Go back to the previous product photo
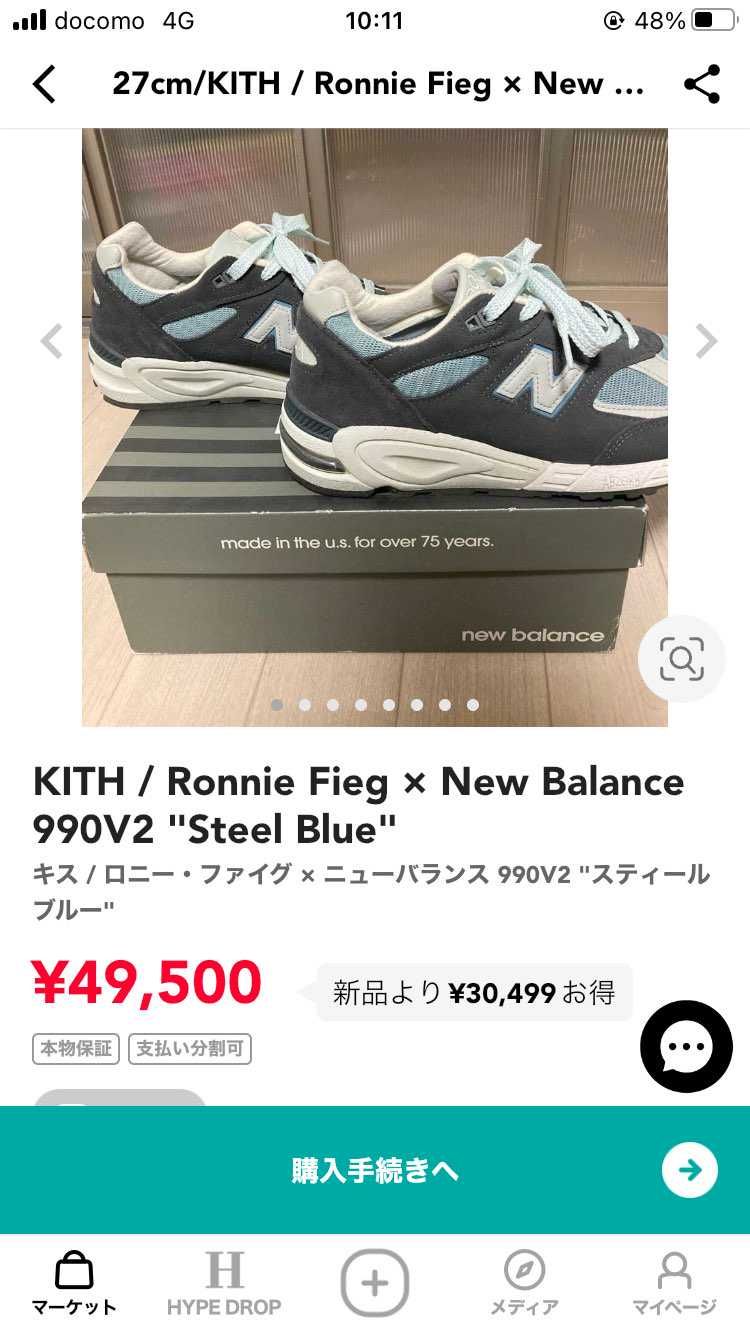The width and height of the screenshot is (750, 1334). [50, 341]
